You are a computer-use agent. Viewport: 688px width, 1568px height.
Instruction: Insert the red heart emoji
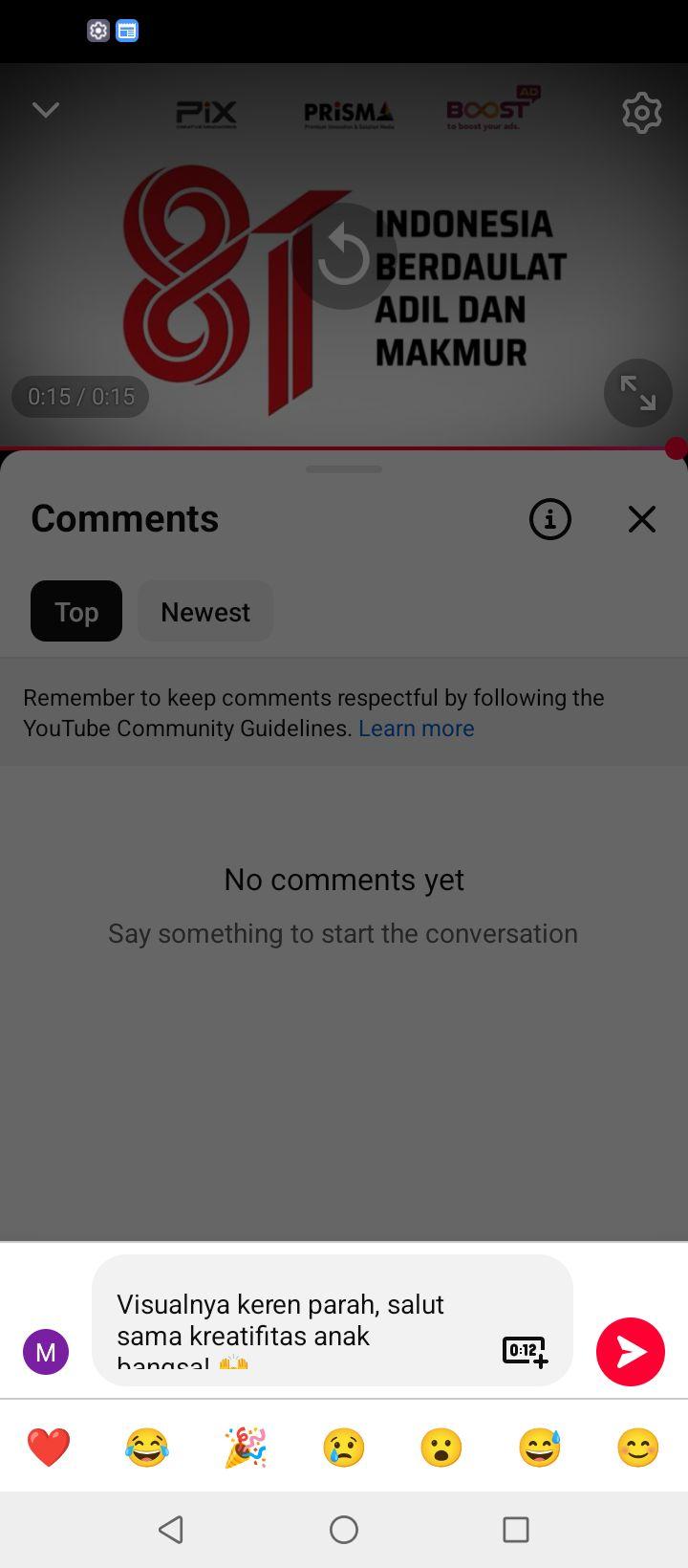[49, 1447]
